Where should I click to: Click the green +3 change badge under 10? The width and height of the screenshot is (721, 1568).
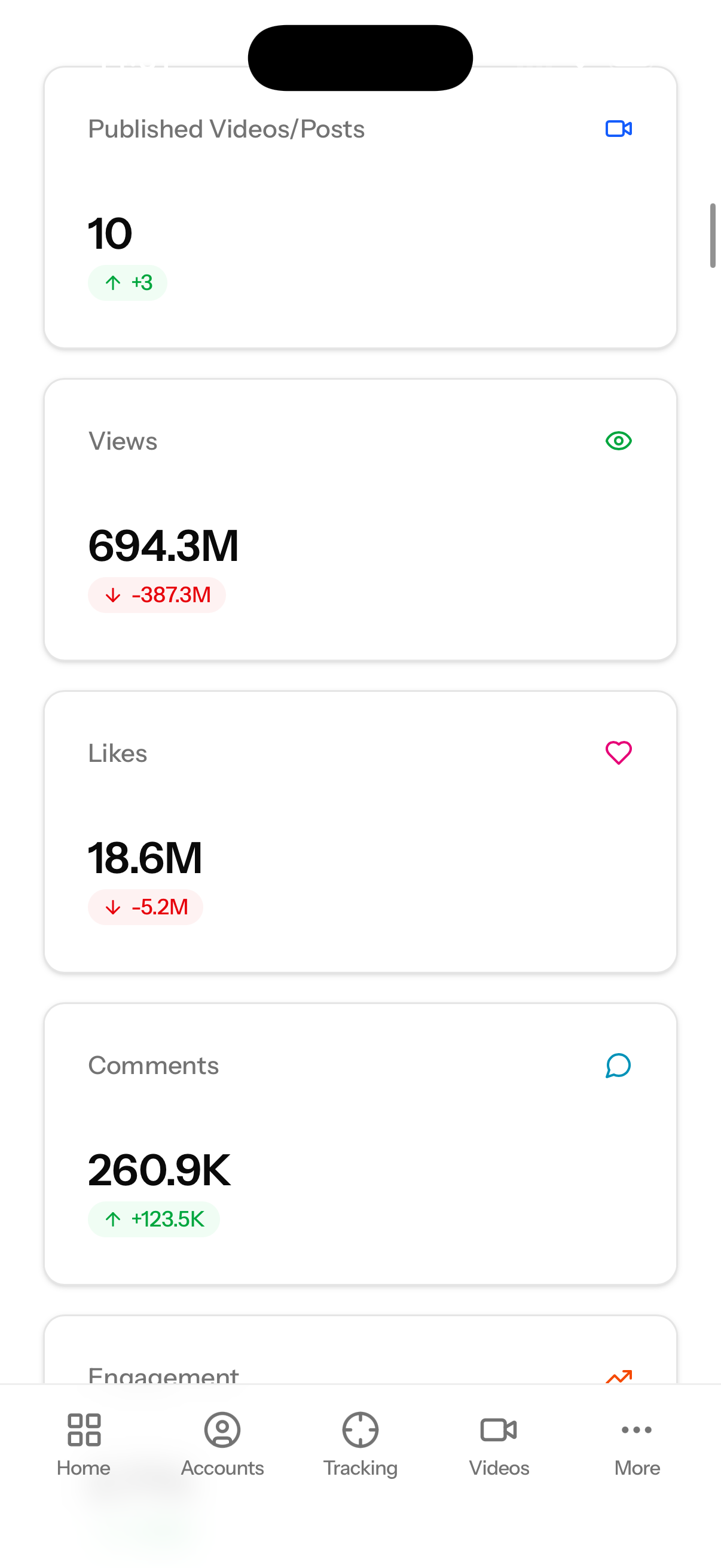pyautogui.click(x=127, y=282)
